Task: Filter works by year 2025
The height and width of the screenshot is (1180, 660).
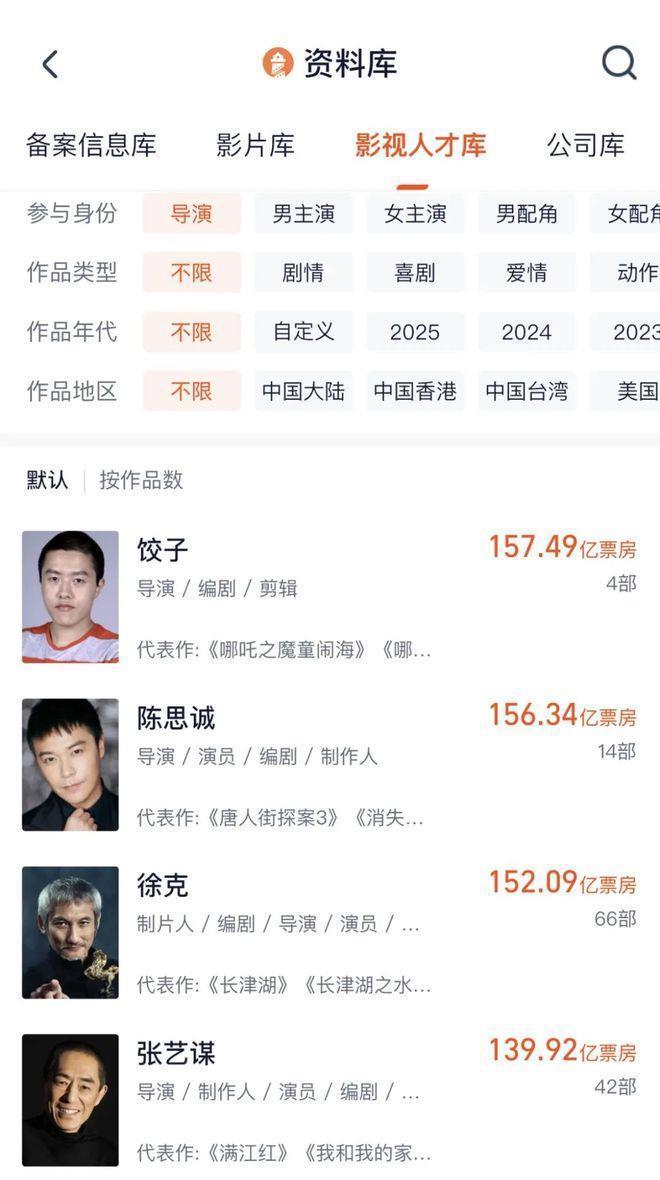Action: pyautogui.click(x=415, y=332)
